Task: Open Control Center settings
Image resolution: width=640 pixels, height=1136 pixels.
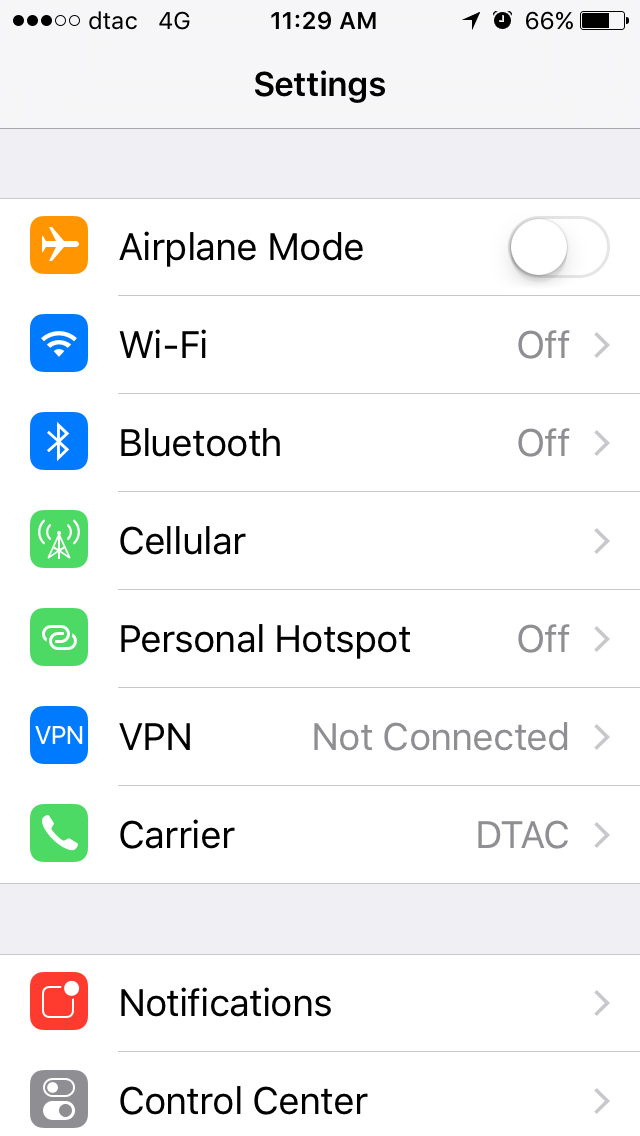Action: tap(320, 1094)
